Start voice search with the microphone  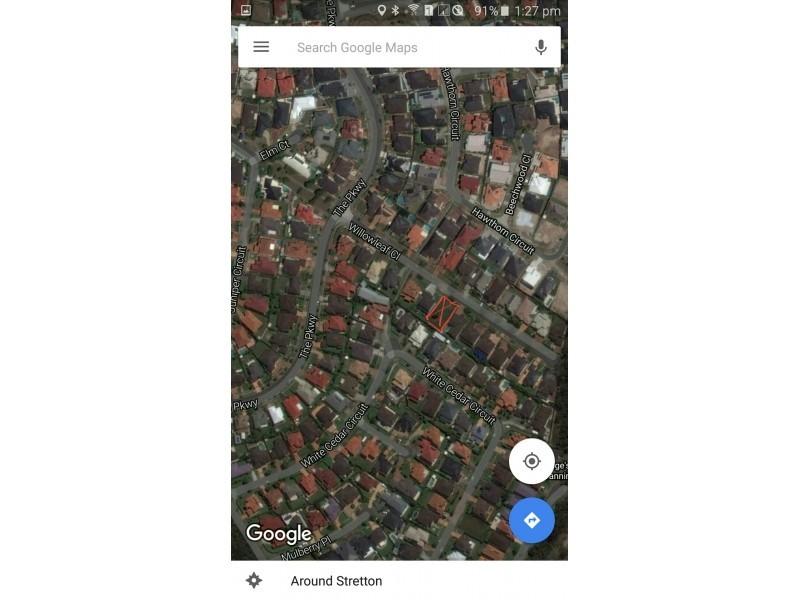541,47
